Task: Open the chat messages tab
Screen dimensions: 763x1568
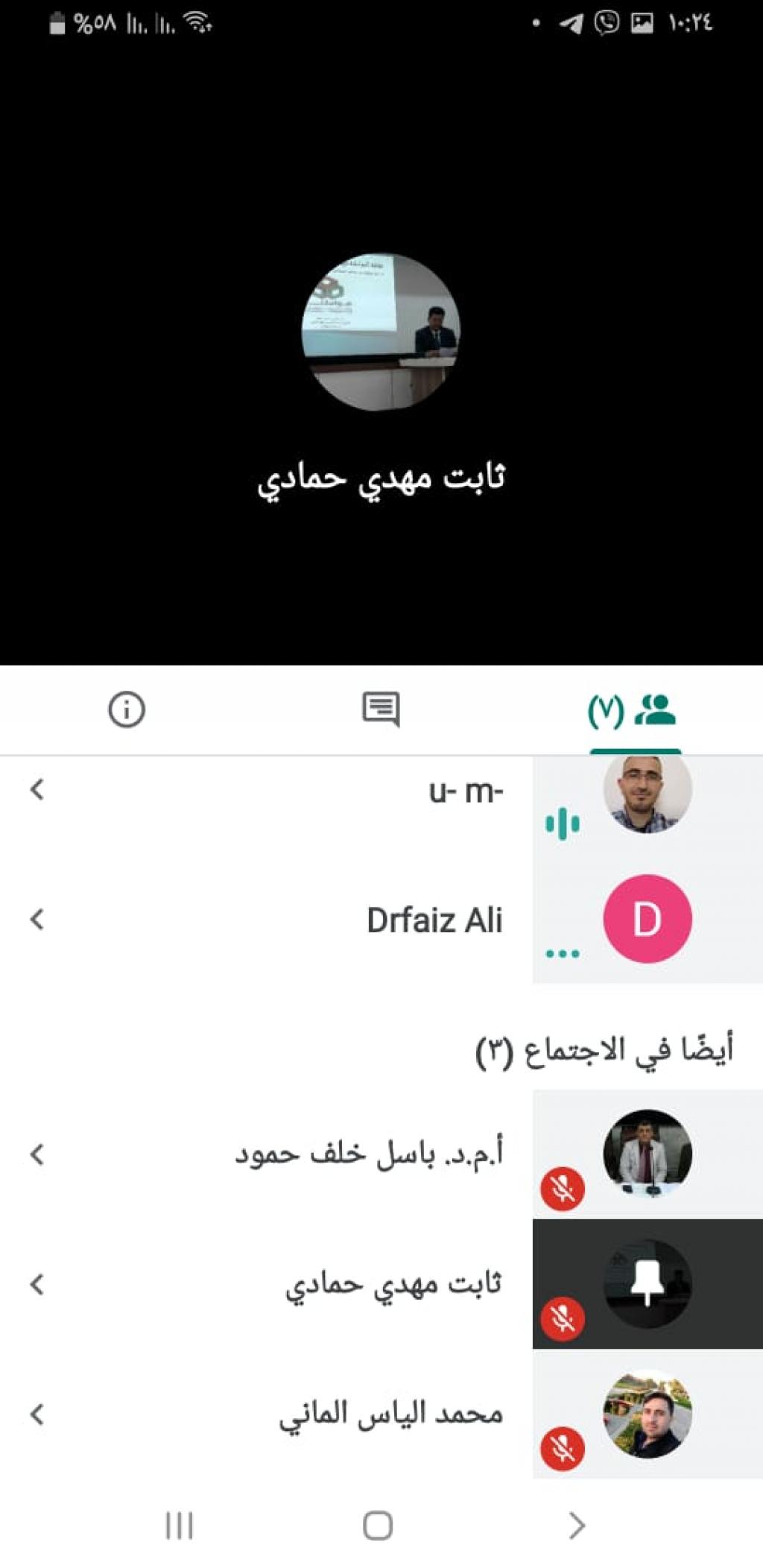Action: [381, 709]
